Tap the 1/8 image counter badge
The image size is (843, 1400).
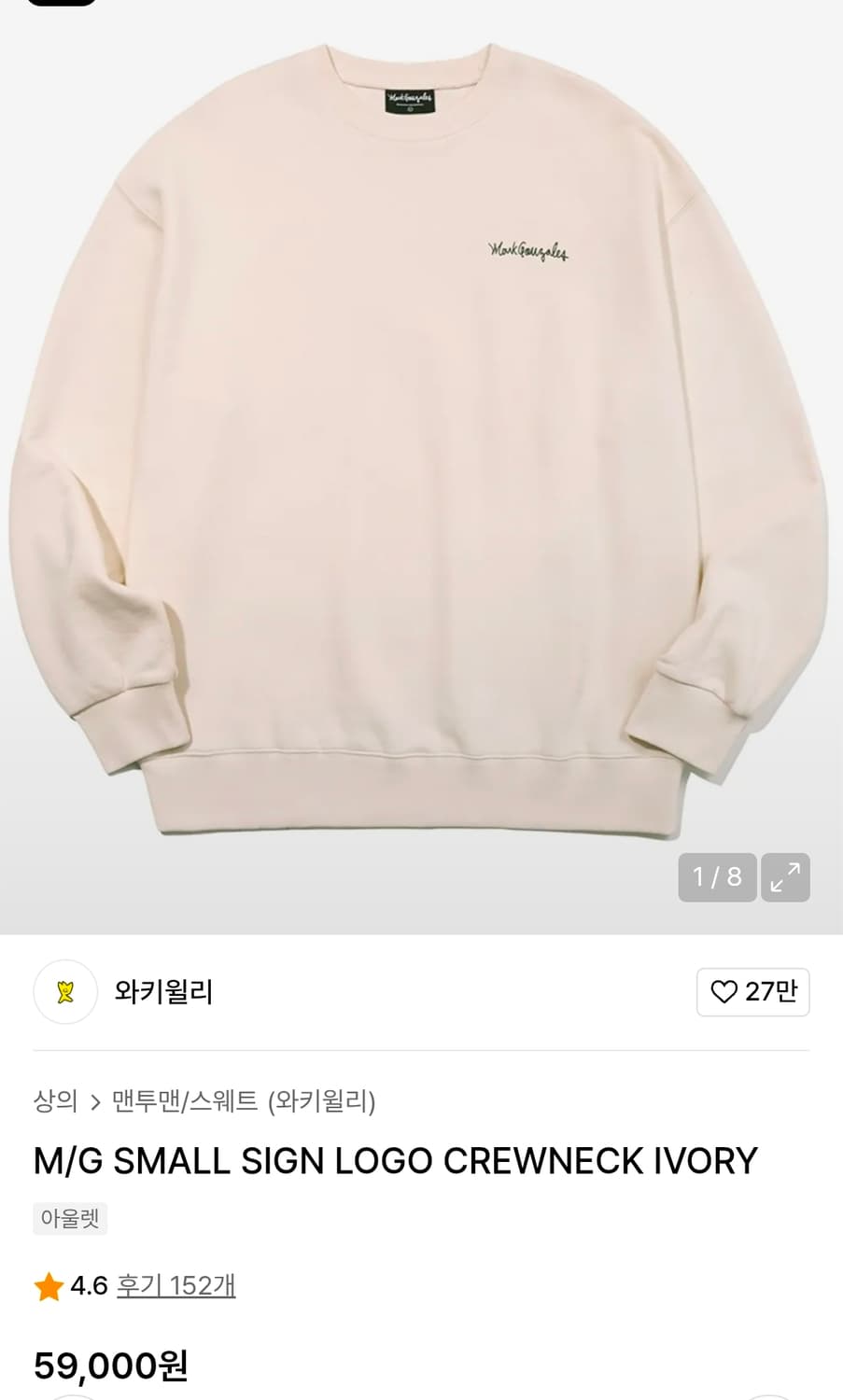(x=716, y=877)
